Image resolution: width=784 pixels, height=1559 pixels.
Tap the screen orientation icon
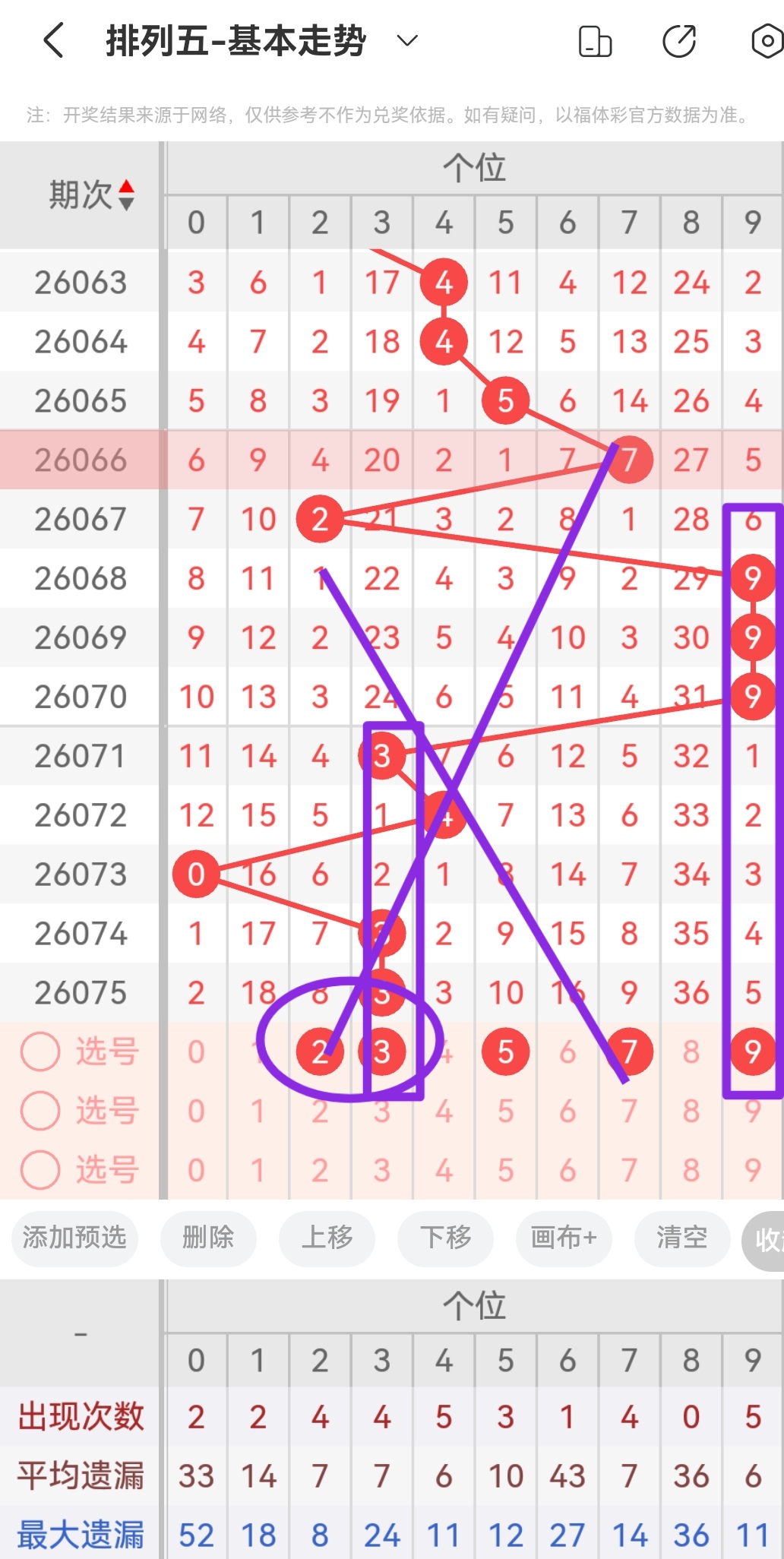tap(595, 41)
